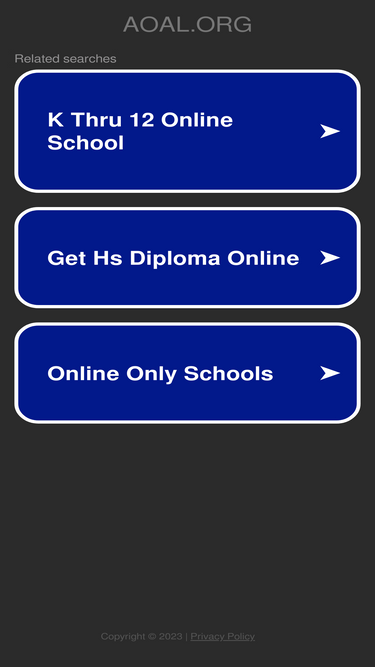The height and width of the screenshot is (667, 375).
Task: Select Get Hs Diploma Online result
Action: point(188,257)
